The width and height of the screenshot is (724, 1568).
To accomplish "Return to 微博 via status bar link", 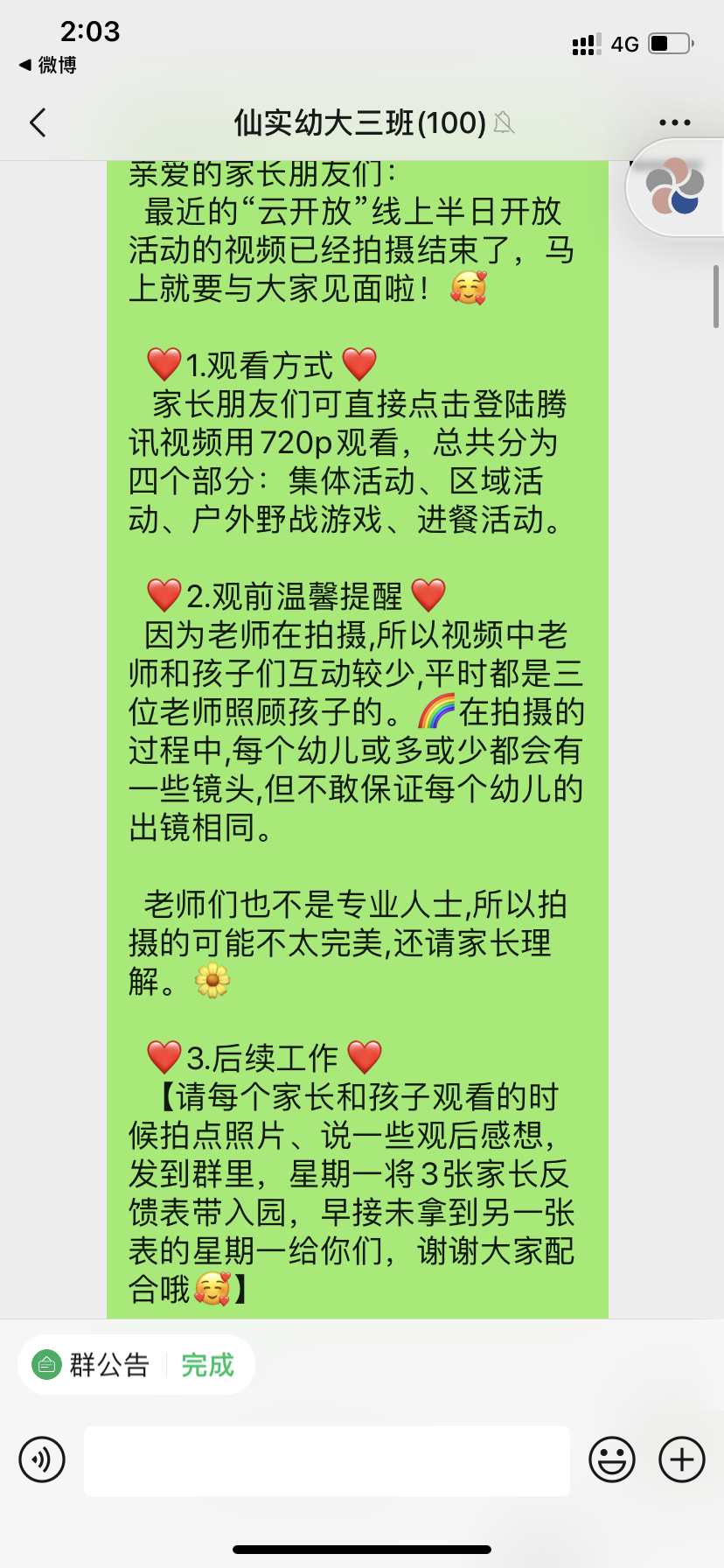I will point(48,65).
